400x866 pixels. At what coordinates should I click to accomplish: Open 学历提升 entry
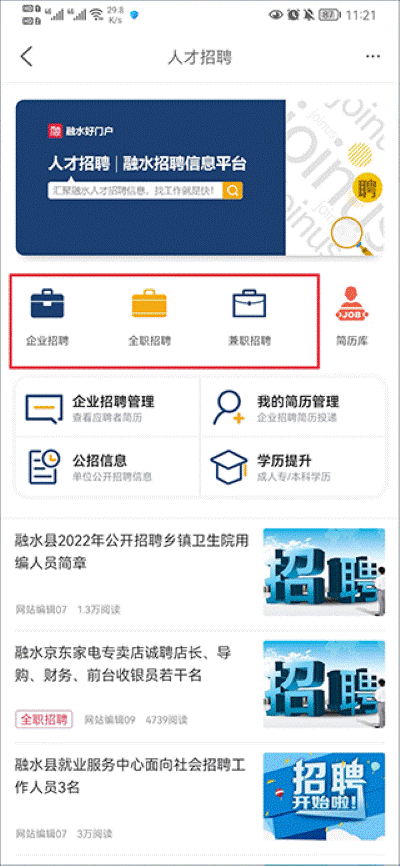point(293,467)
